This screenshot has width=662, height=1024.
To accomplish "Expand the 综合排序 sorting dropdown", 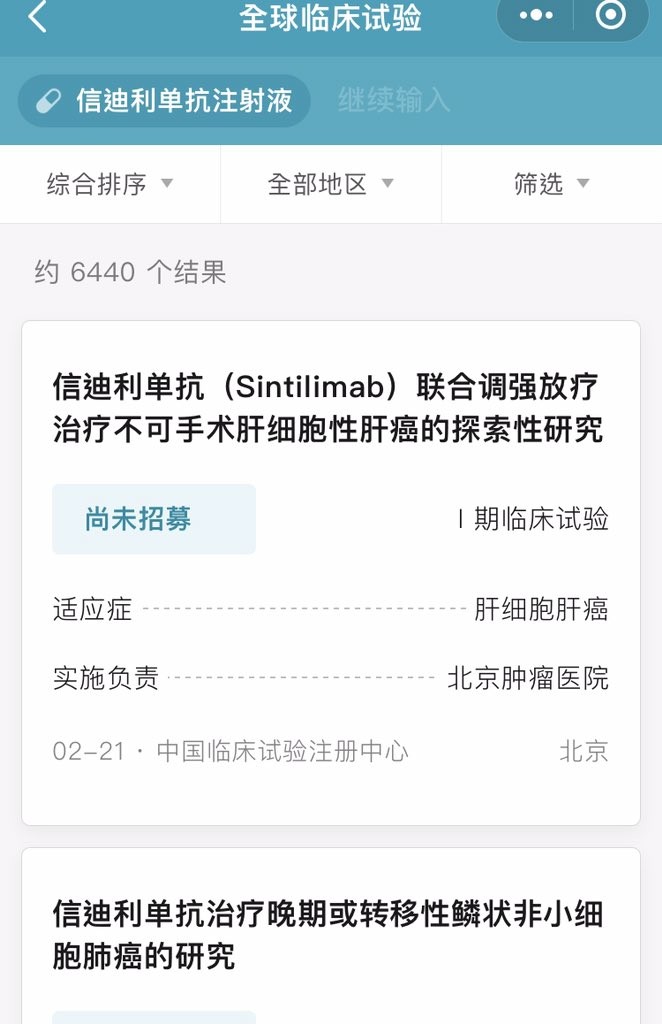I will (x=110, y=184).
